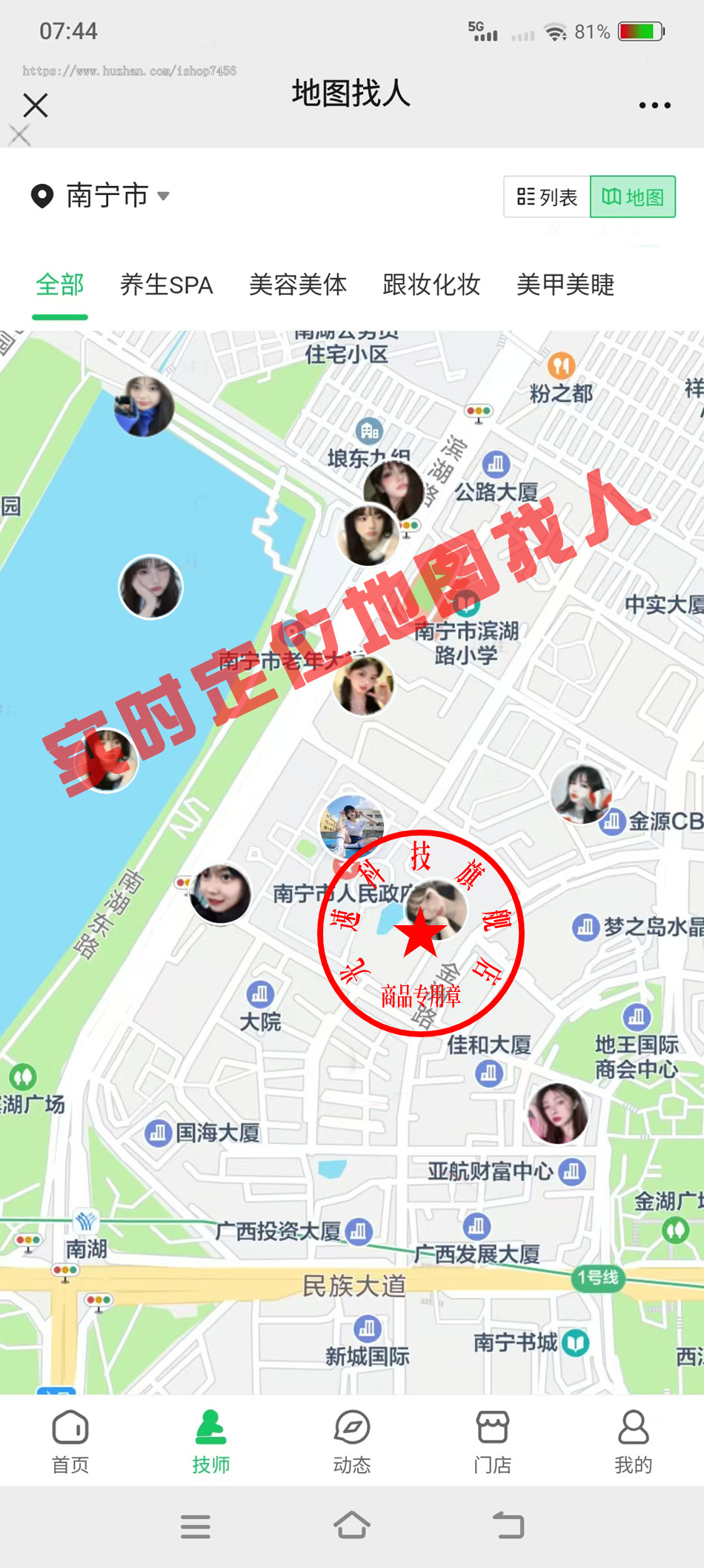704x1568 pixels.
Task: Filter by 美甲美睫
Action: (x=565, y=285)
